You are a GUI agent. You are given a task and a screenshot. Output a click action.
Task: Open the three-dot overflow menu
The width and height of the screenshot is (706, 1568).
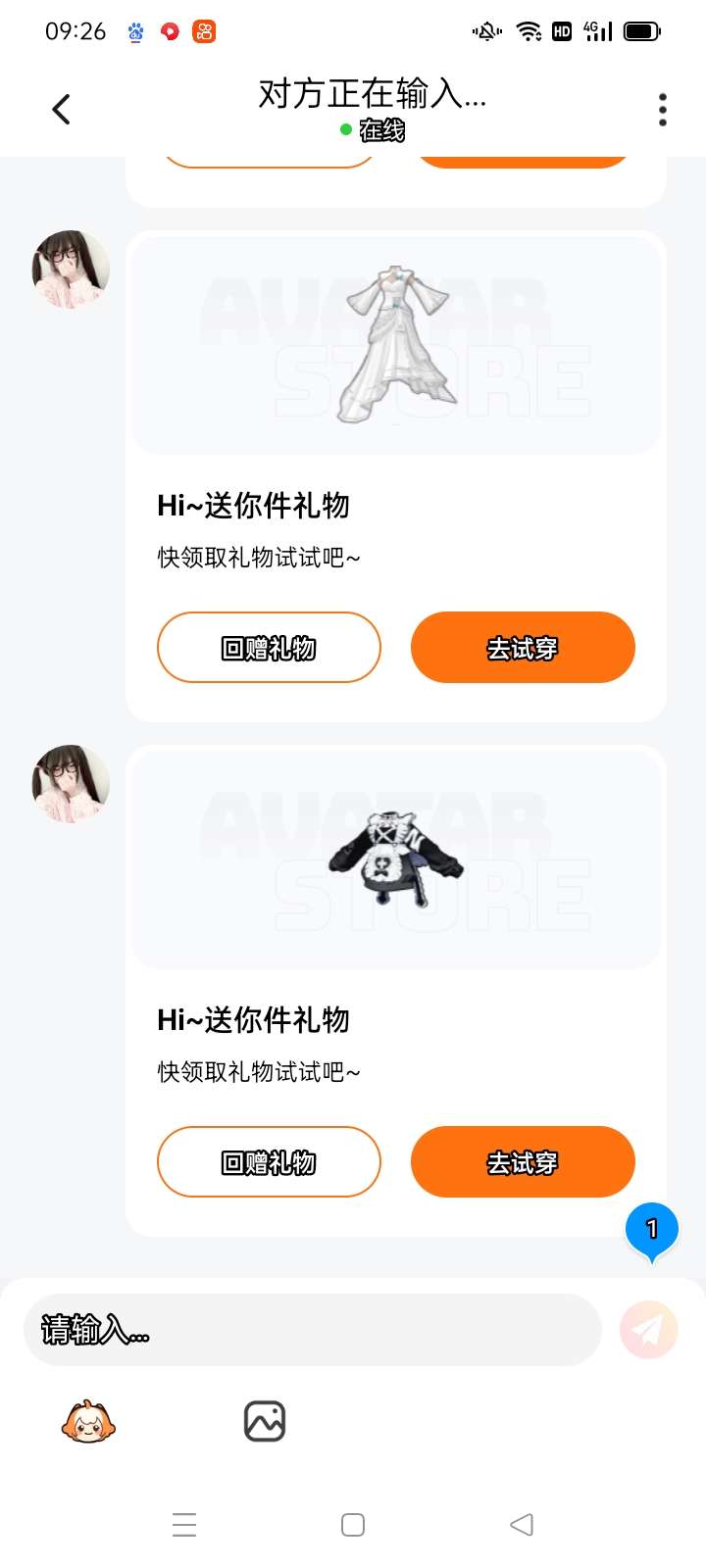[663, 110]
